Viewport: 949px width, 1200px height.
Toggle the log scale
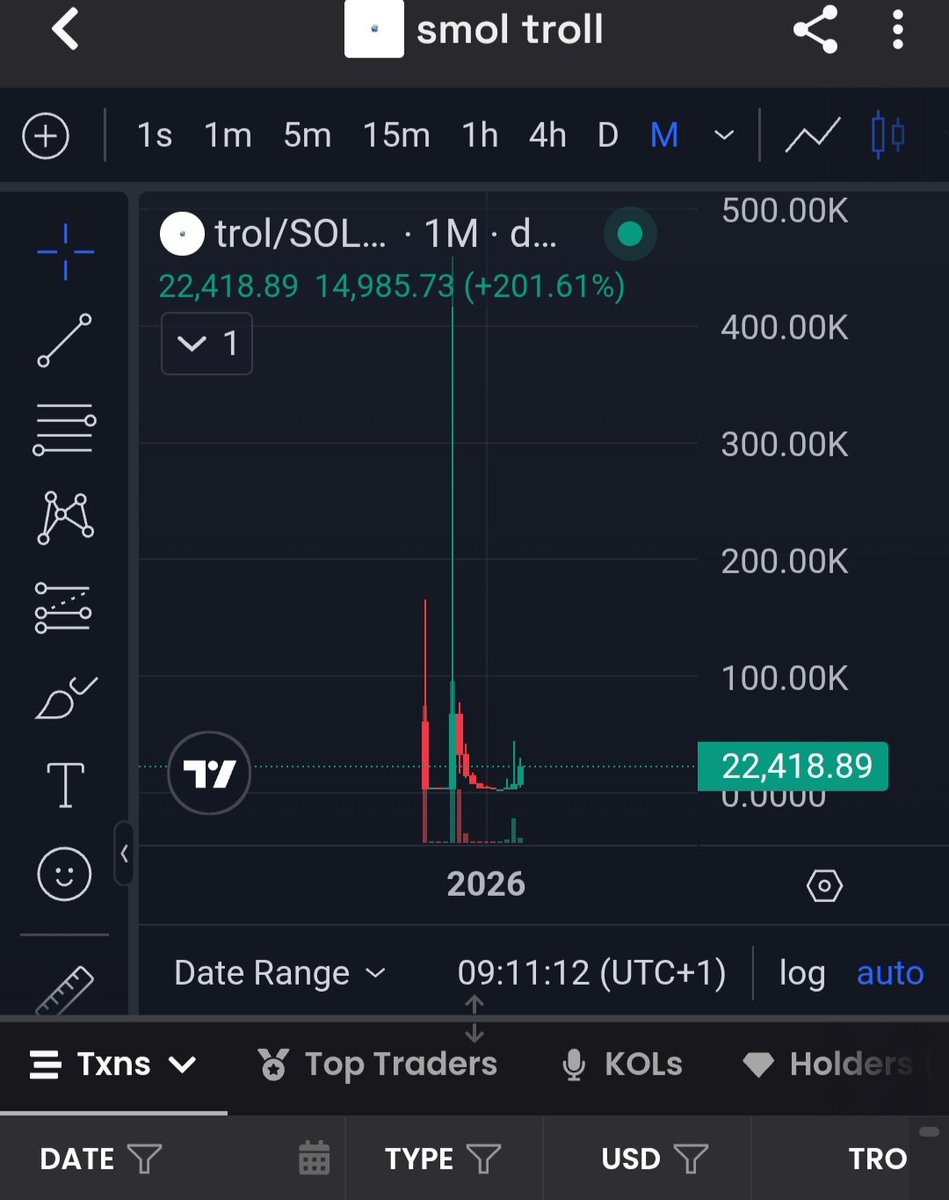coord(802,973)
